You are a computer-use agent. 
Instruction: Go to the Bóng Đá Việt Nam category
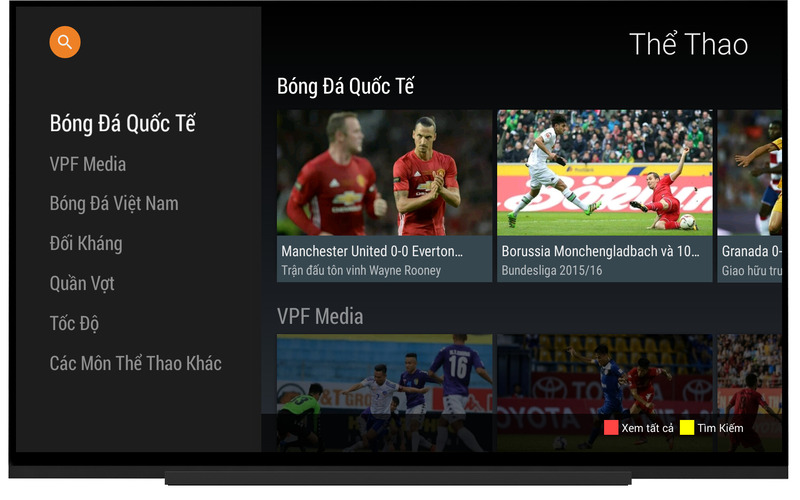[114, 204]
